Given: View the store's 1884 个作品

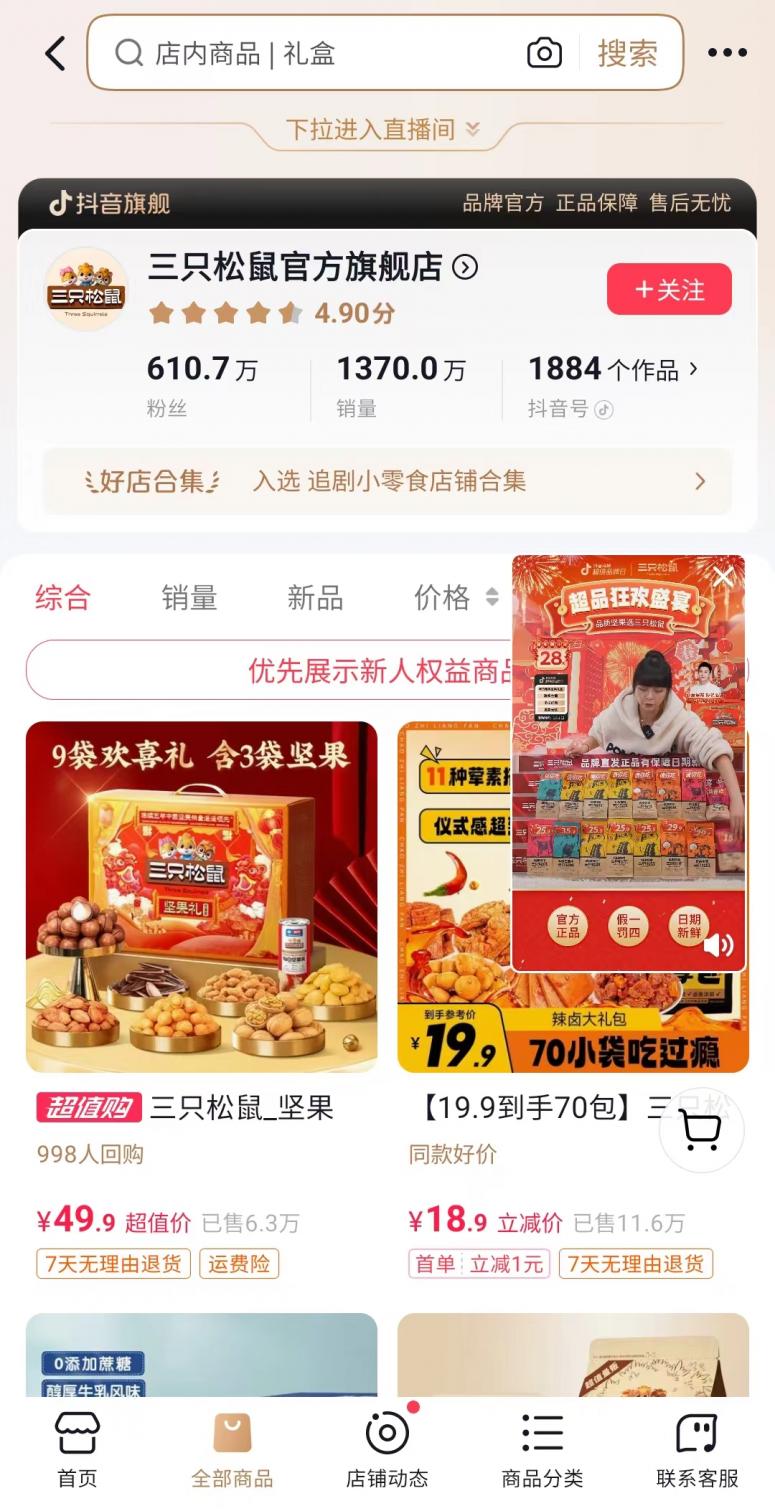Looking at the screenshot, I should click(613, 369).
